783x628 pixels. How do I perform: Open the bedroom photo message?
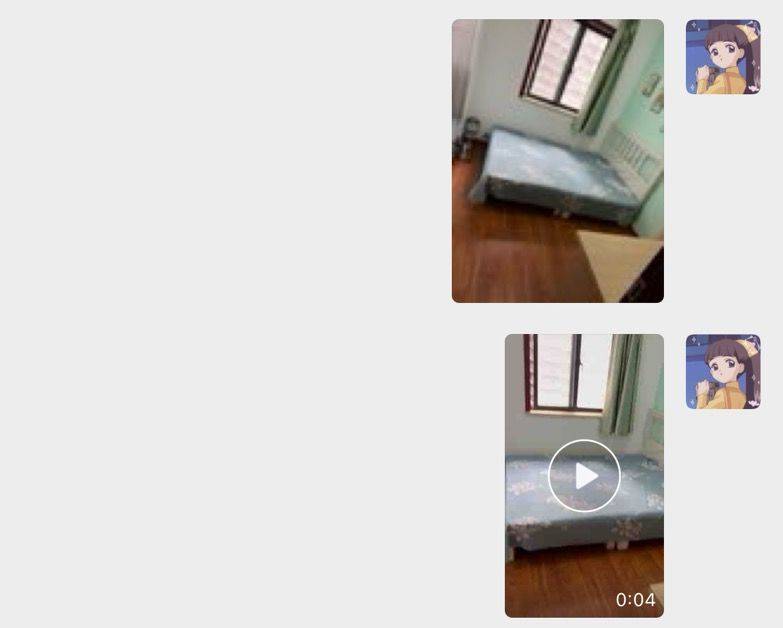pyautogui.click(x=557, y=160)
